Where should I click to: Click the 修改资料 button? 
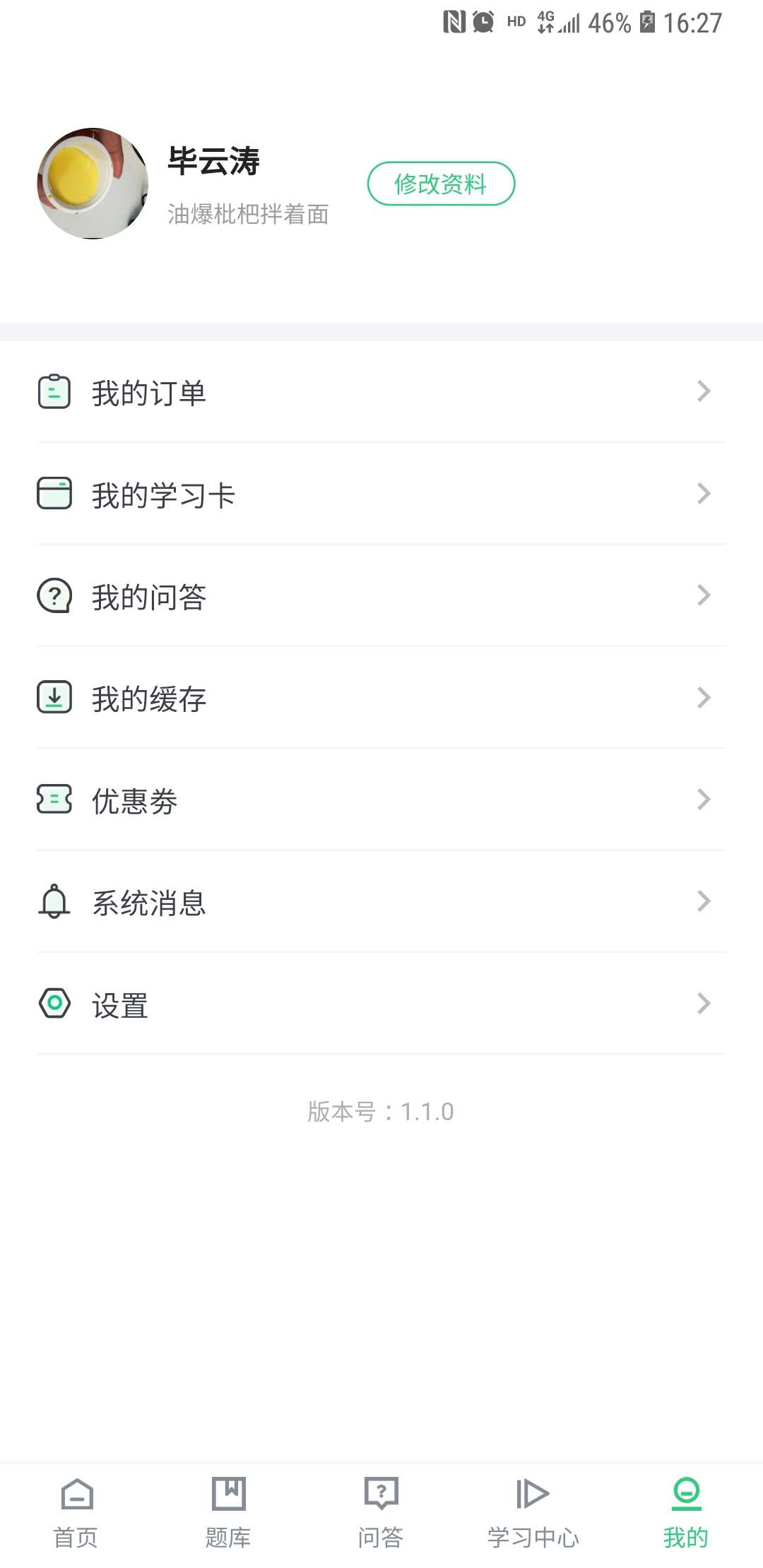tap(440, 183)
